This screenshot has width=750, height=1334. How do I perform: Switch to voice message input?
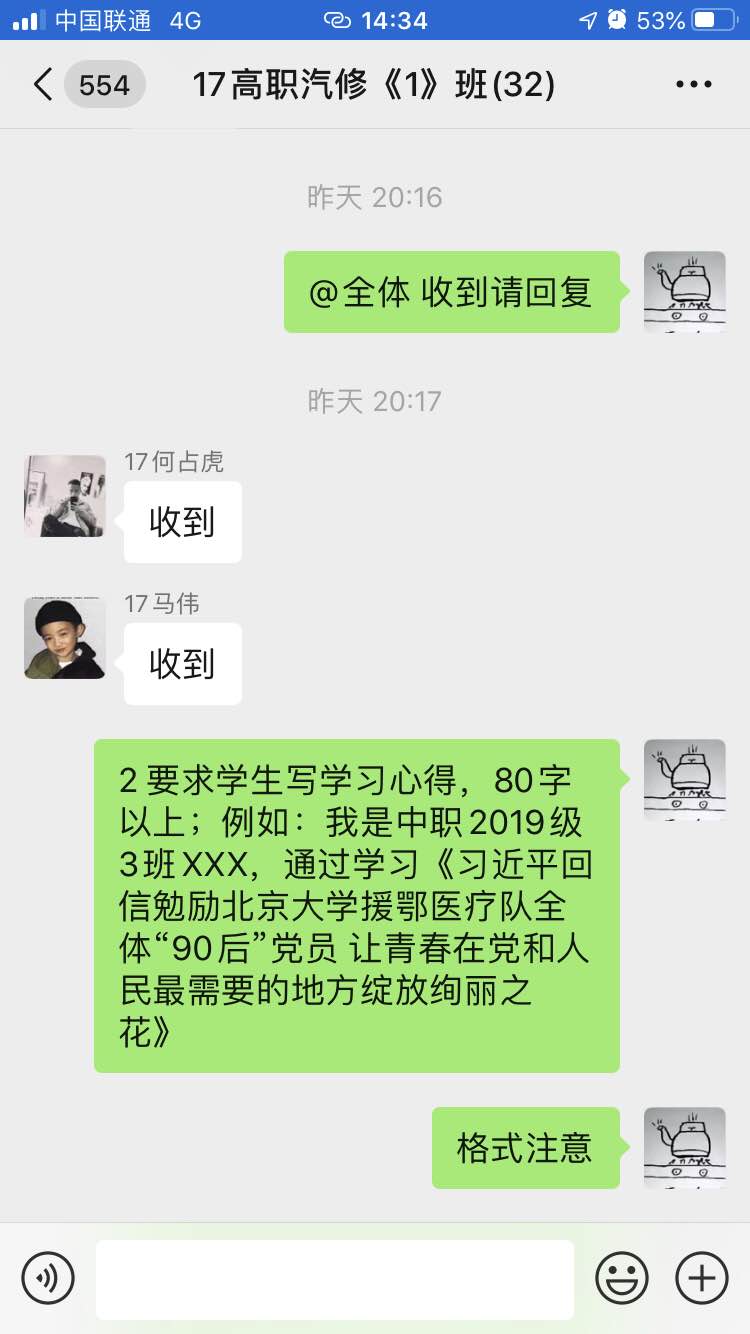click(48, 1278)
